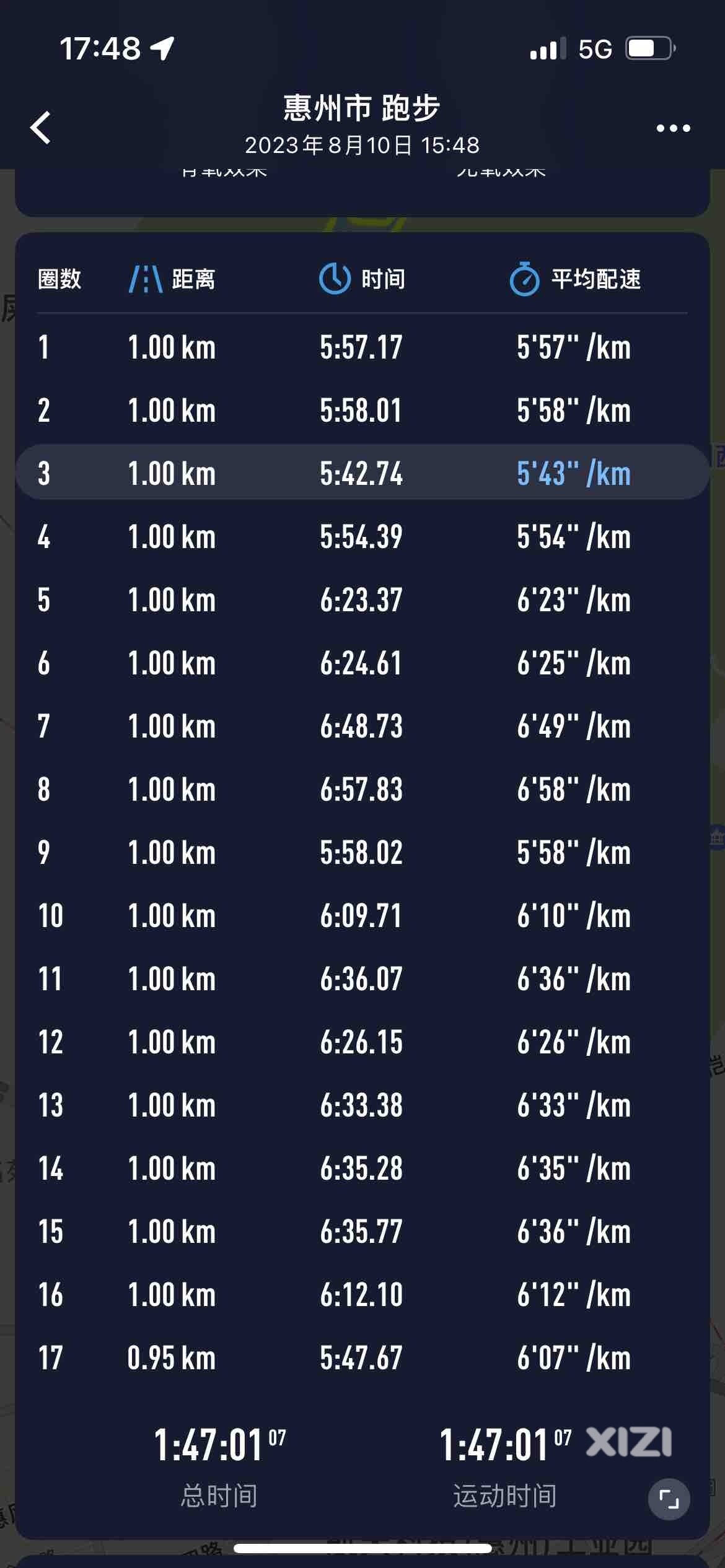Screen dimensions: 725x1568
Task: Go back using the top-left arrow
Action: [41, 128]
